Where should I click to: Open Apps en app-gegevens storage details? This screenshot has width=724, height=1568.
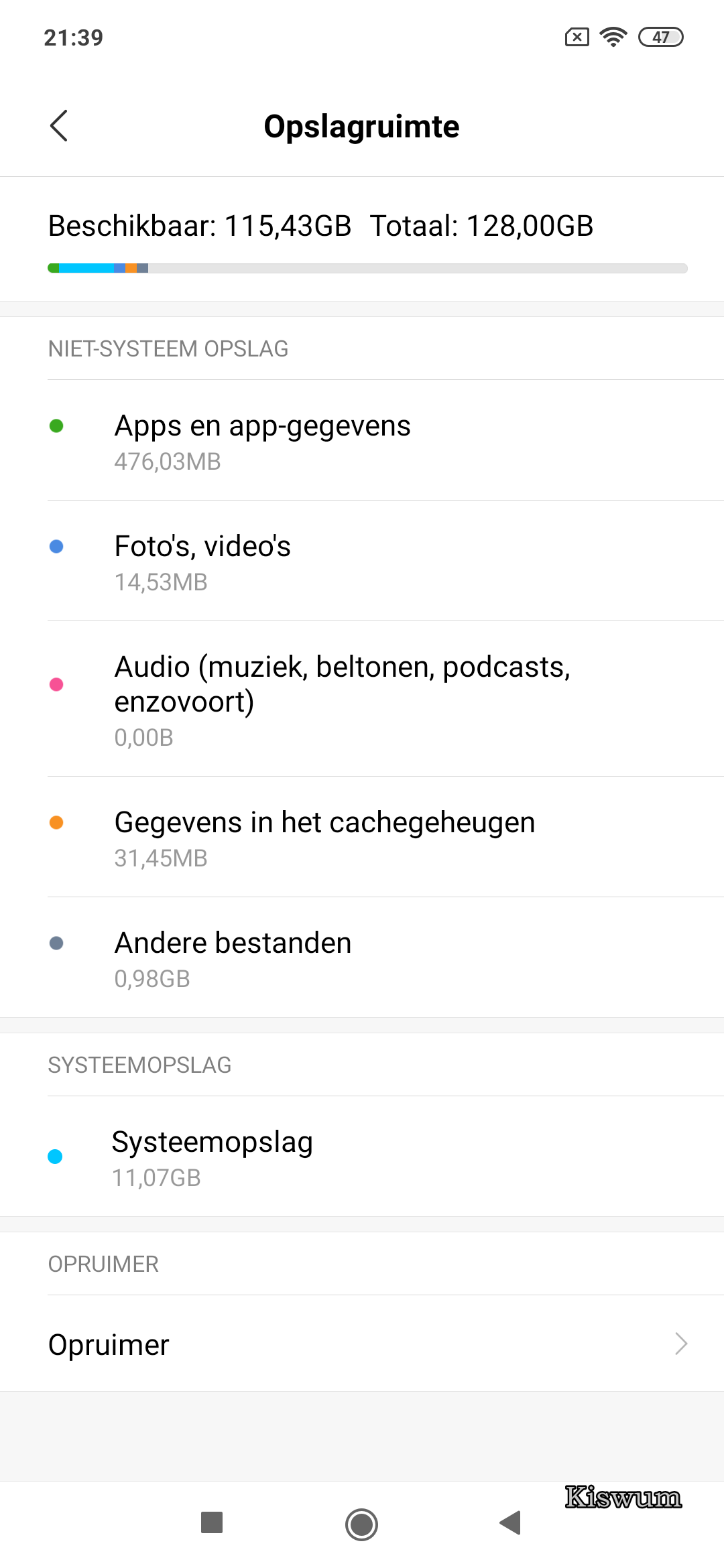pyautogui.click(x=362, y=441)
